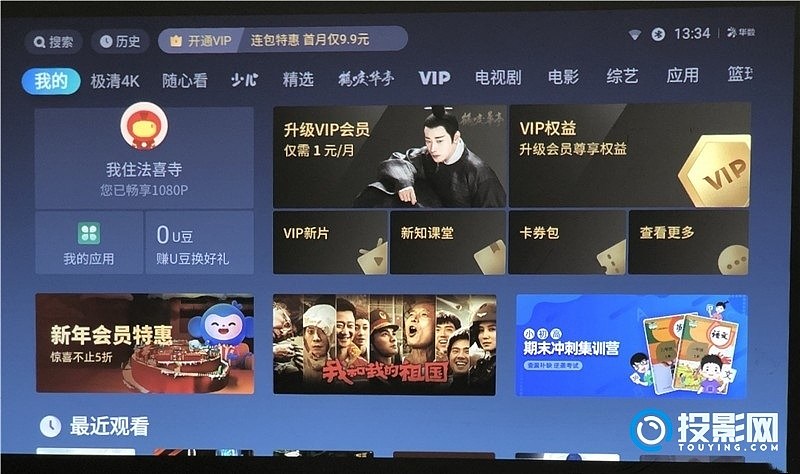Open the 升级VIP会员 offer card
The image size is (800, 474).
pos(389,156)
